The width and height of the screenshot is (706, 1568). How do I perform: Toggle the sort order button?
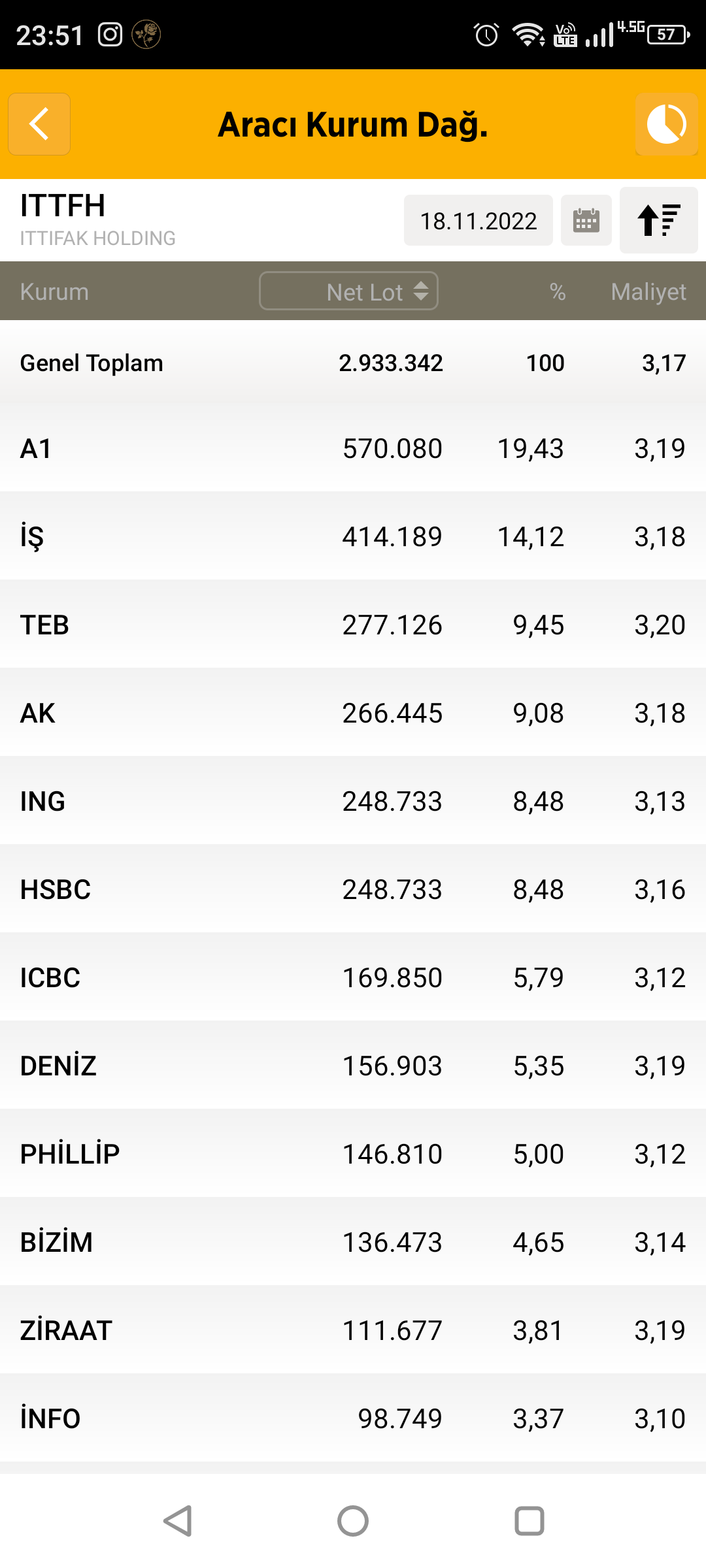[x=659, y=220]
